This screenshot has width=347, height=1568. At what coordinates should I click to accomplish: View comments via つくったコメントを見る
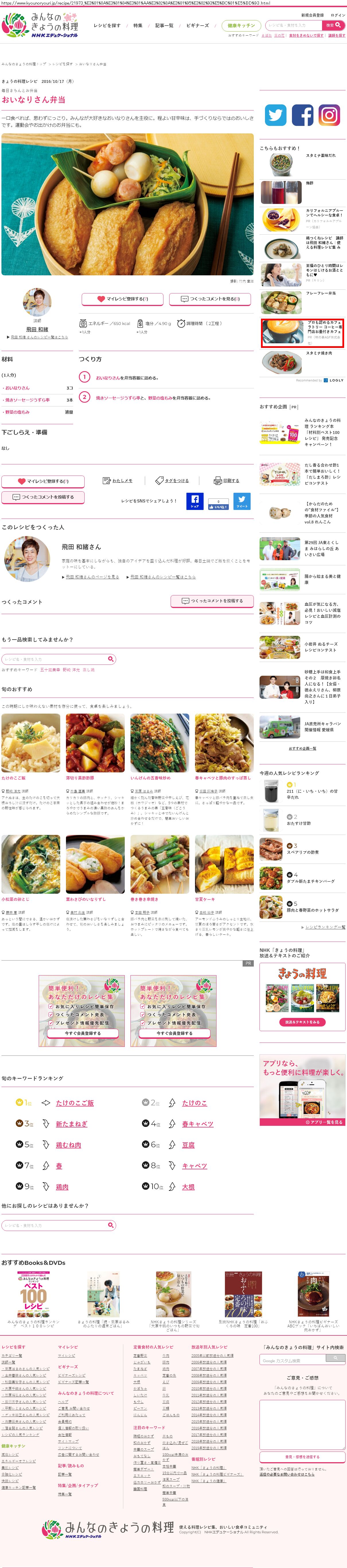[210, 299]
